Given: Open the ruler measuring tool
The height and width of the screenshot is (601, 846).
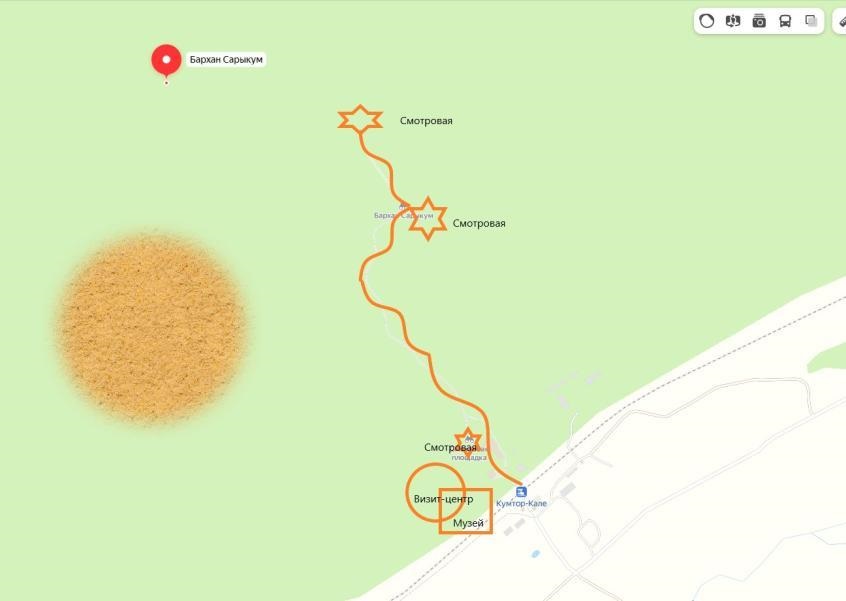Looking at the screenshot, I should 840,21.
